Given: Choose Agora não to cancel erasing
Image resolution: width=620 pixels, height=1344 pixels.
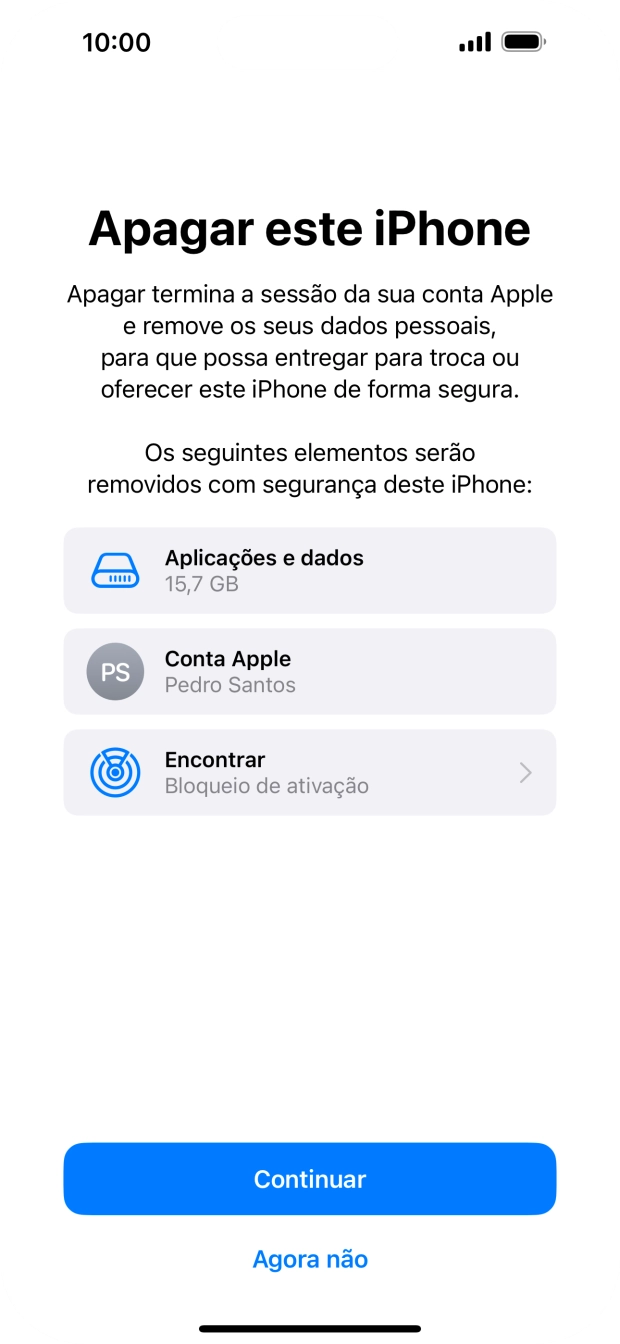Looking at the screenshot, I should [310, 1259].
